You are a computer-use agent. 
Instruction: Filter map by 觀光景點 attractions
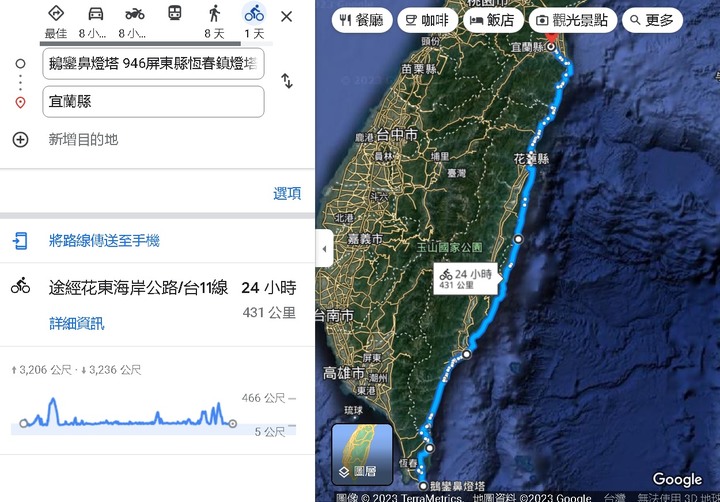pos(572,20)
